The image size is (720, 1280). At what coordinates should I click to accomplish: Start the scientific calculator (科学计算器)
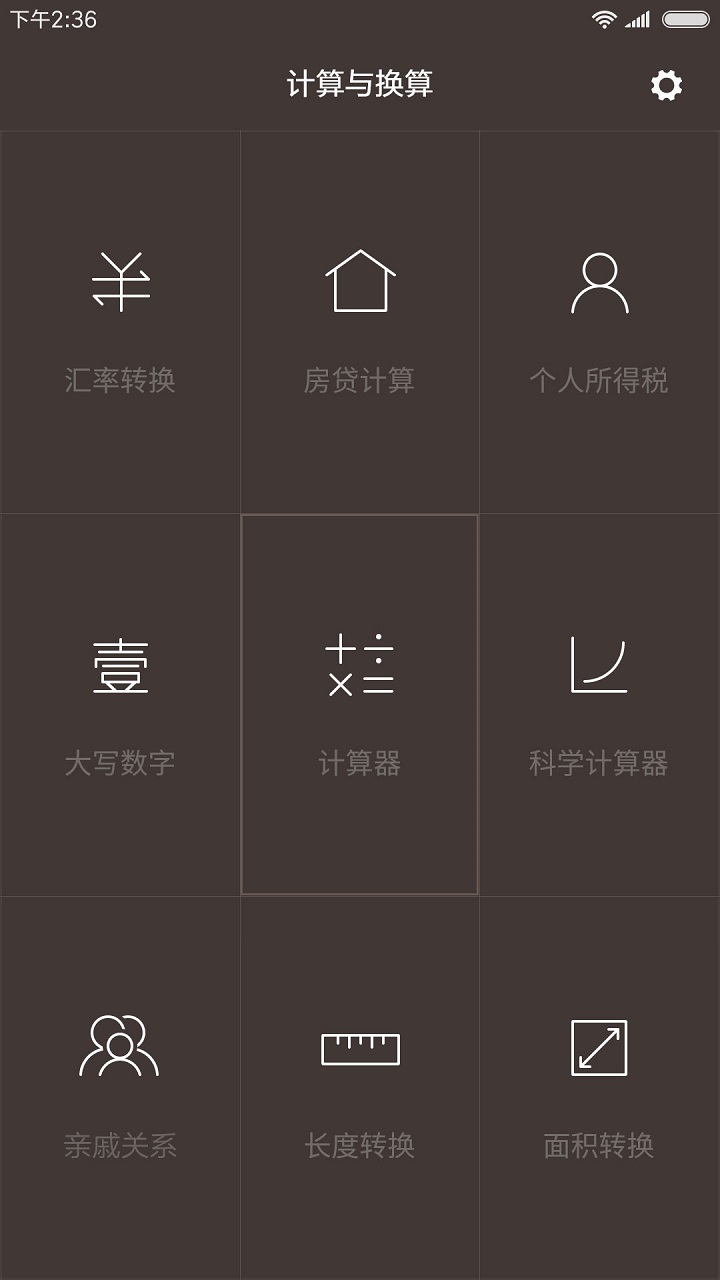[x=598, y=700]
